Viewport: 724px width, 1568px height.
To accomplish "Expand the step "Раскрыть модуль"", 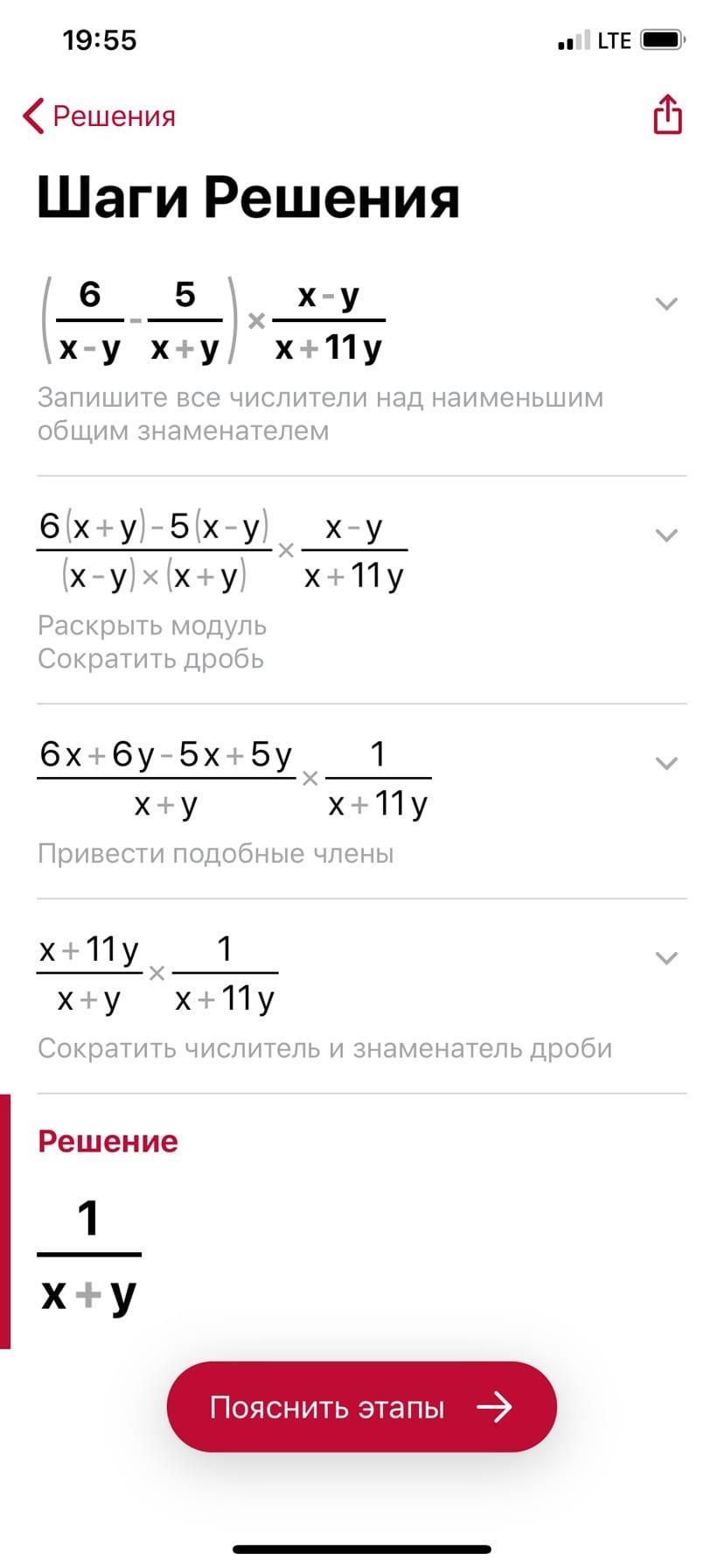I will click(666, 535).
